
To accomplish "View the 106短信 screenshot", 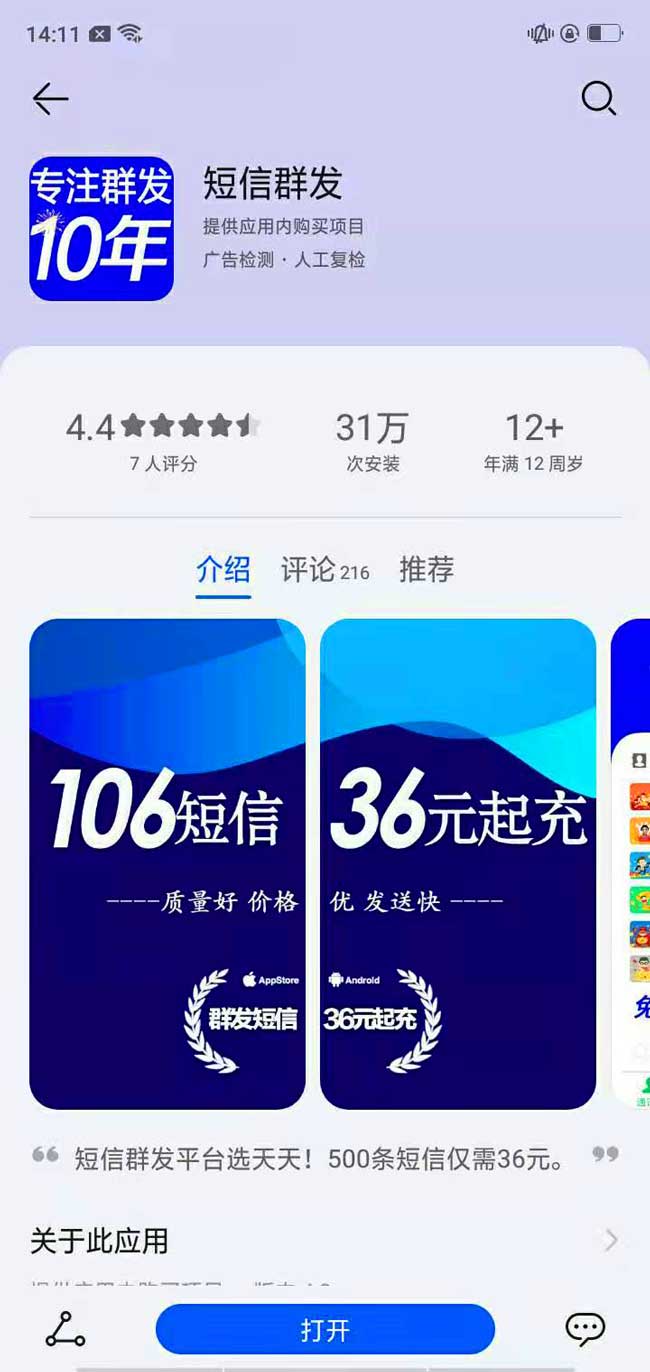I will coord(167,863).
